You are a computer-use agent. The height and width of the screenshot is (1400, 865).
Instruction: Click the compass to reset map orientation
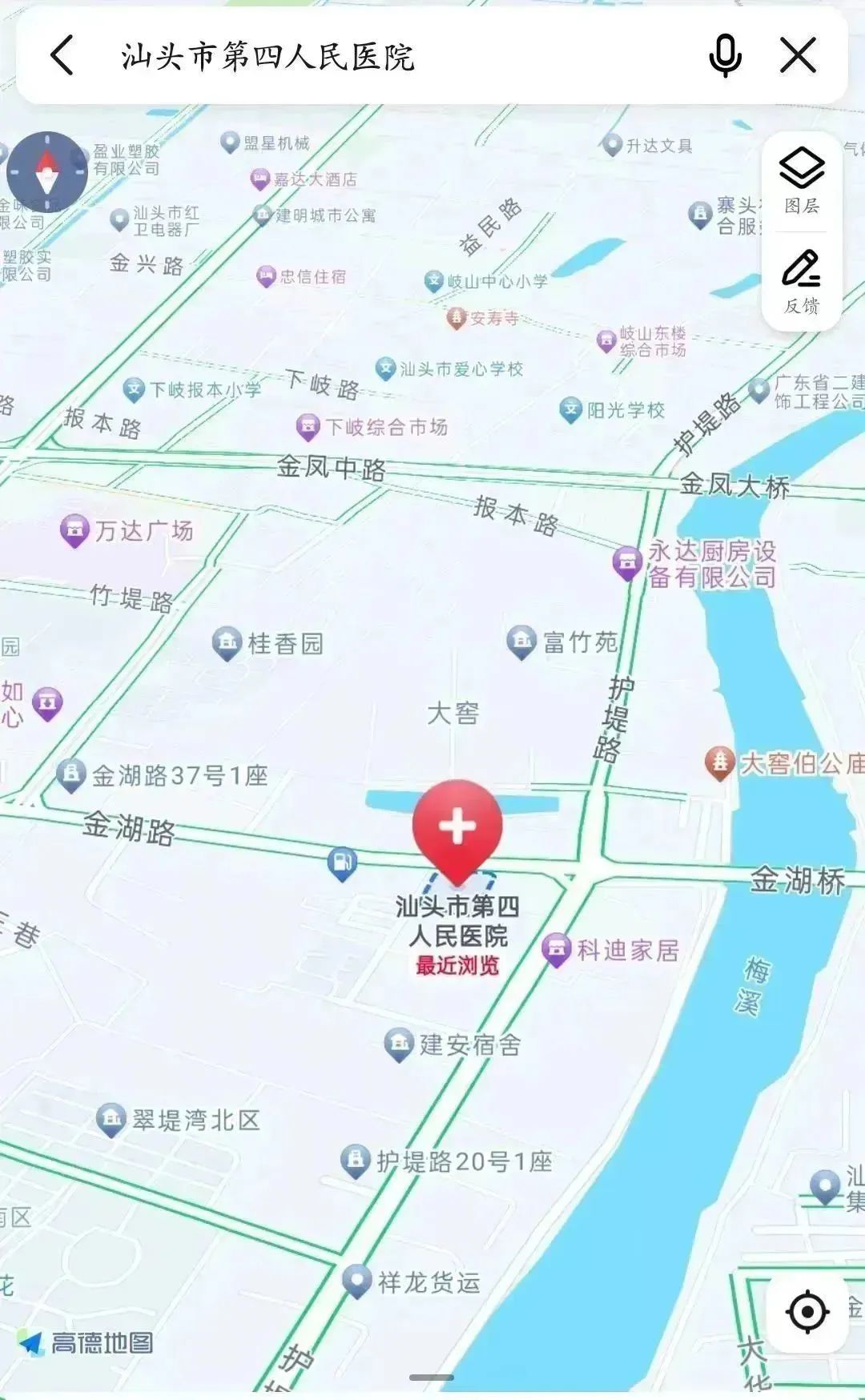(x=46, y=171)
